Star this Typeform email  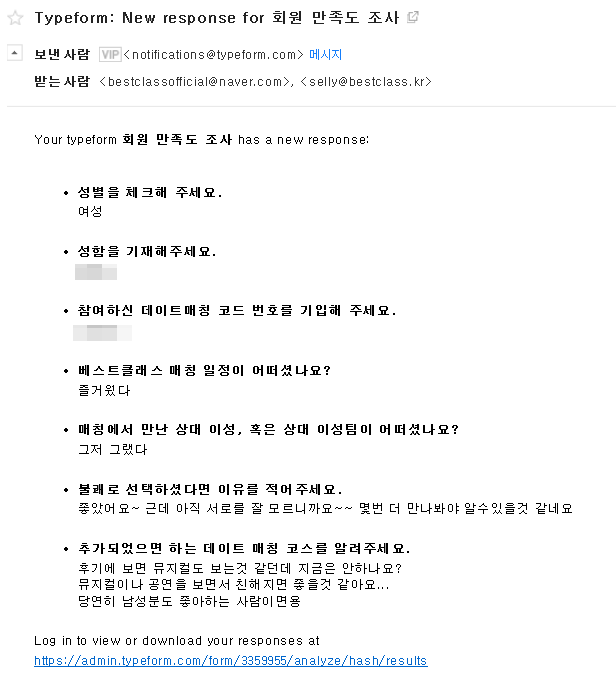tap(15, 18)
